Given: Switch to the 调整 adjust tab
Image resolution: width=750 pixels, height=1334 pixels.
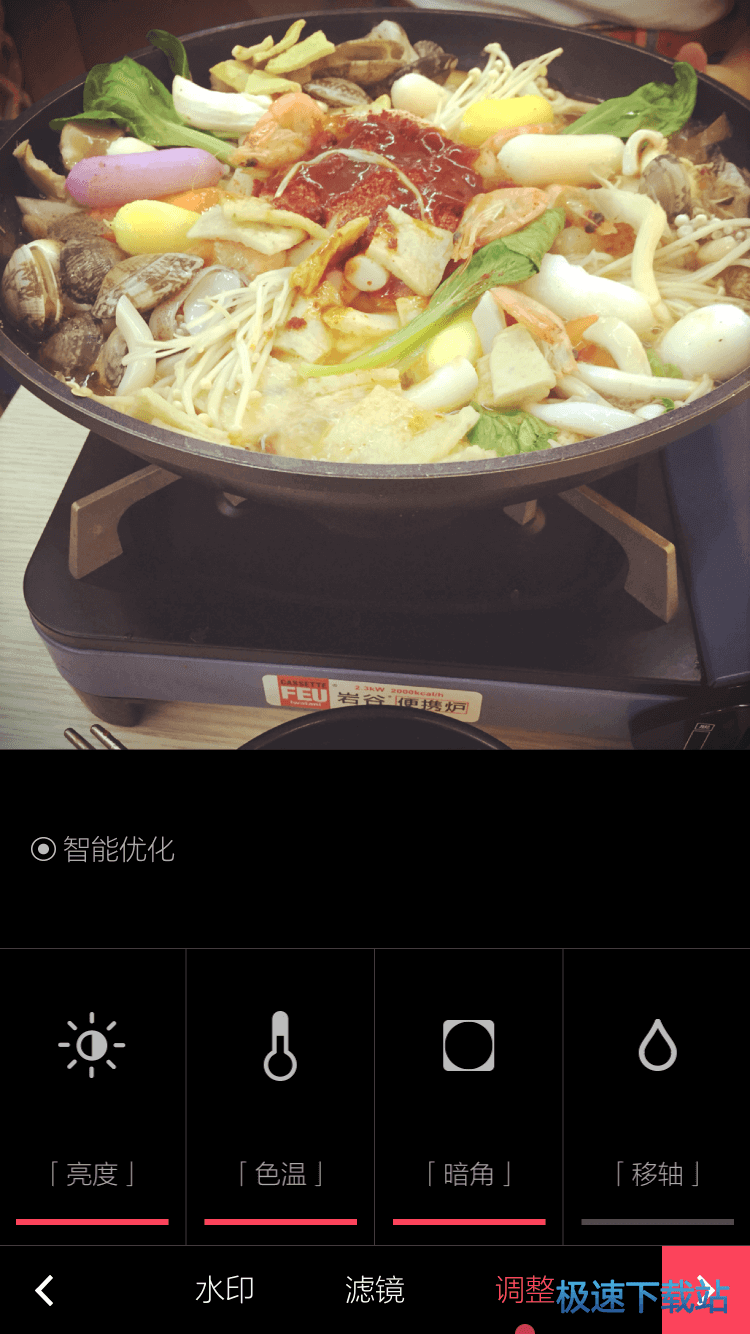Looking at the screenshot, I should click(525, 1290).
